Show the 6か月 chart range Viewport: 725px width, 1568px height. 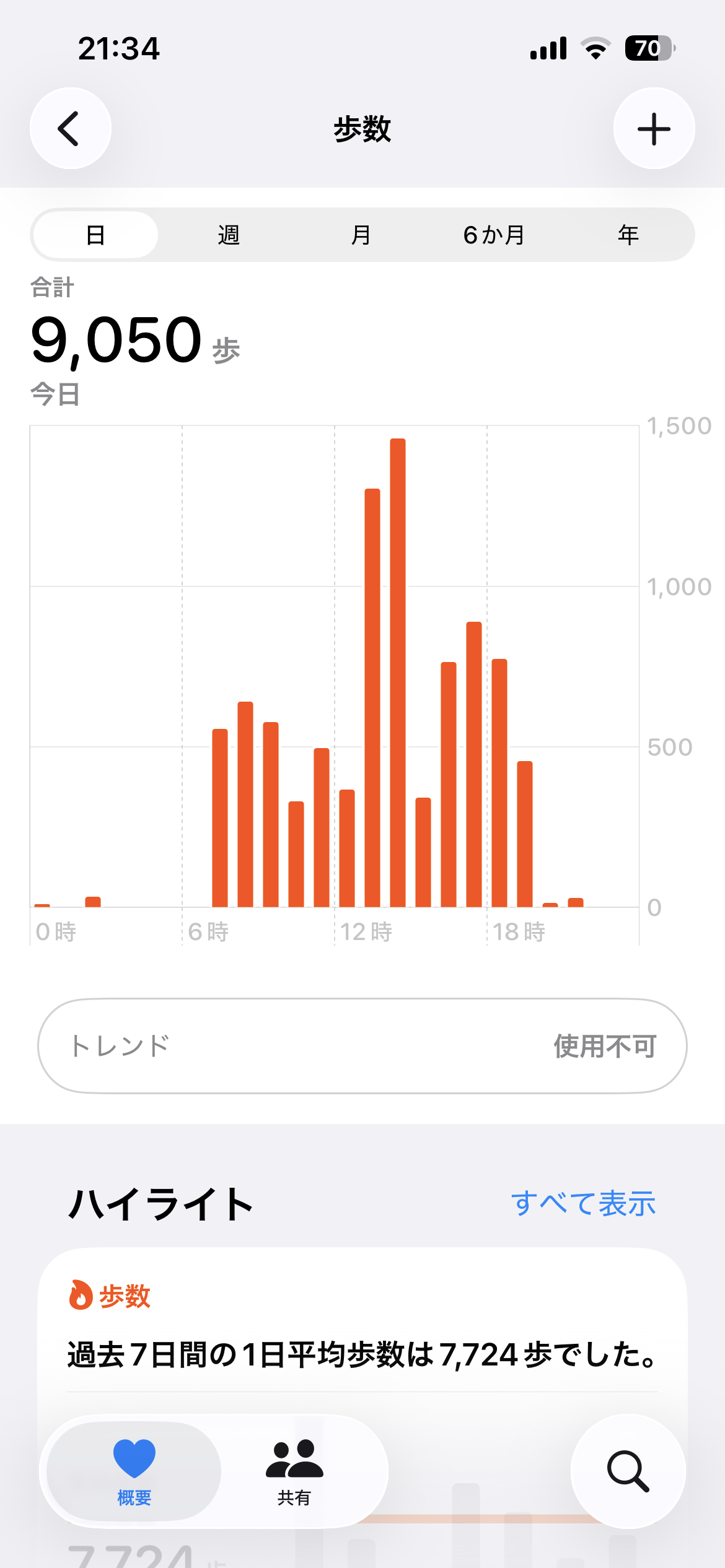point(494,235)
